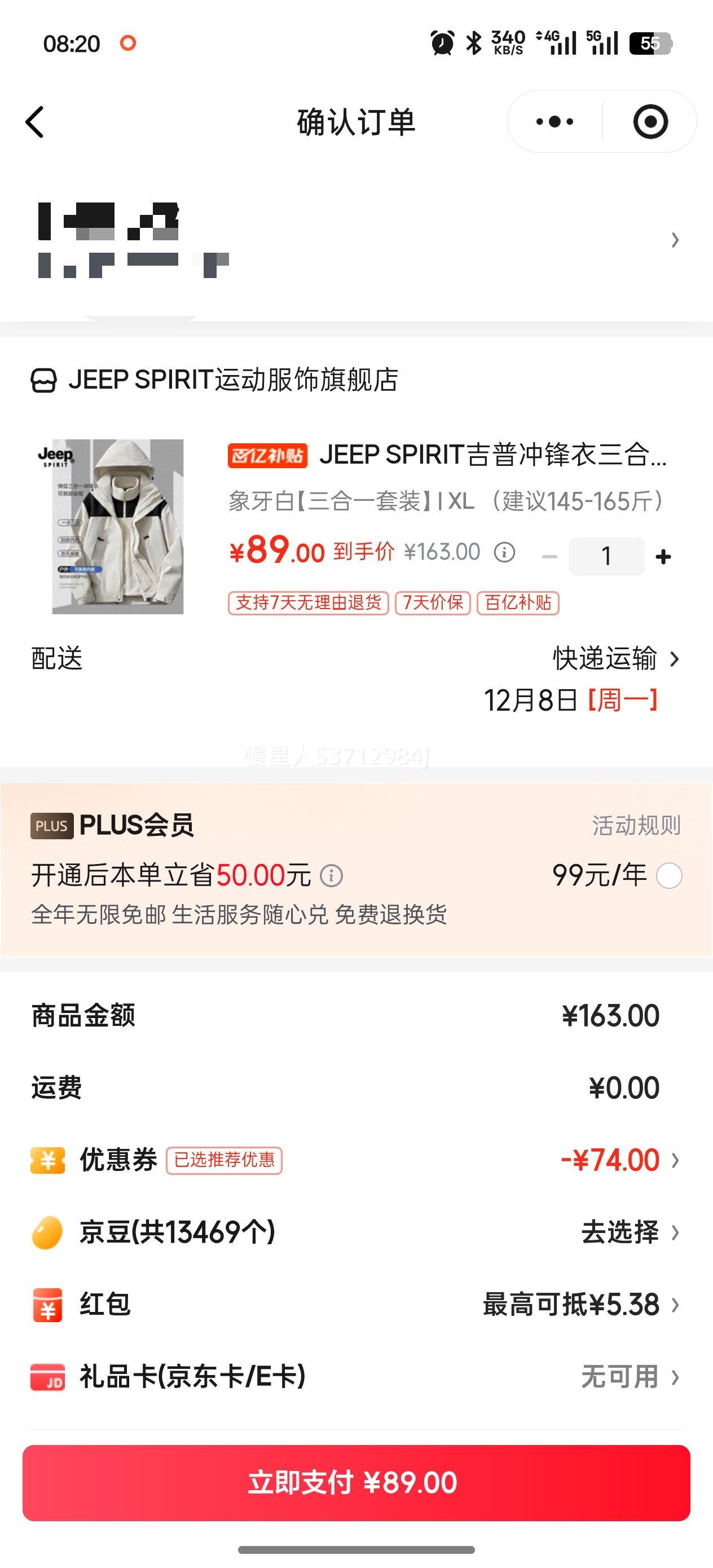The height and width of the screenshot is (1568, 713).
Task: Expand the shipping address row
Action: 676,241
